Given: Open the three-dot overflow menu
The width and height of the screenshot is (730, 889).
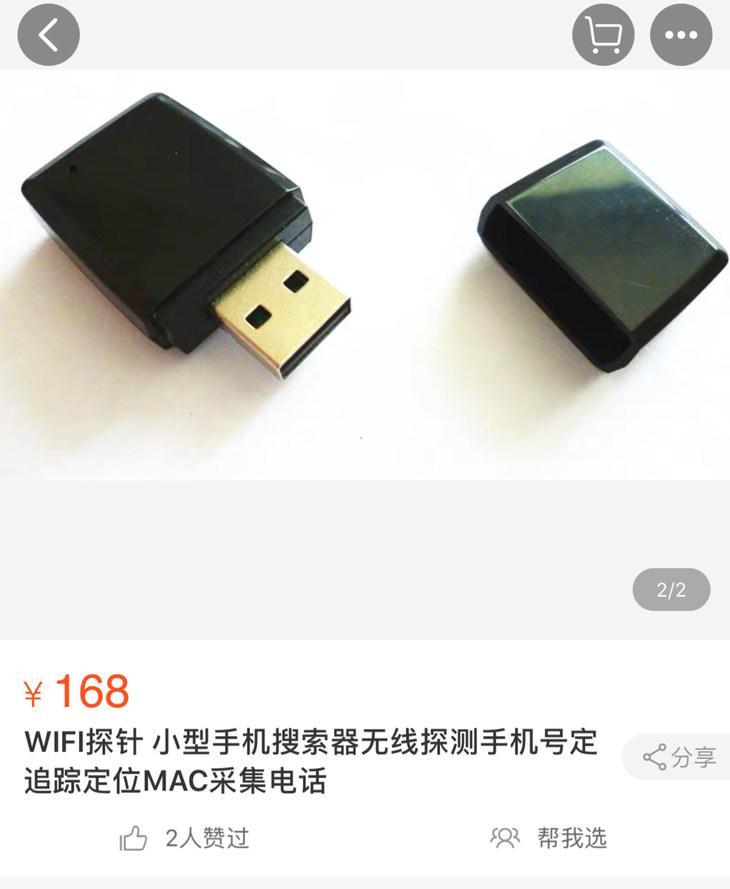Looking at the screenshot, I should 681,35.
